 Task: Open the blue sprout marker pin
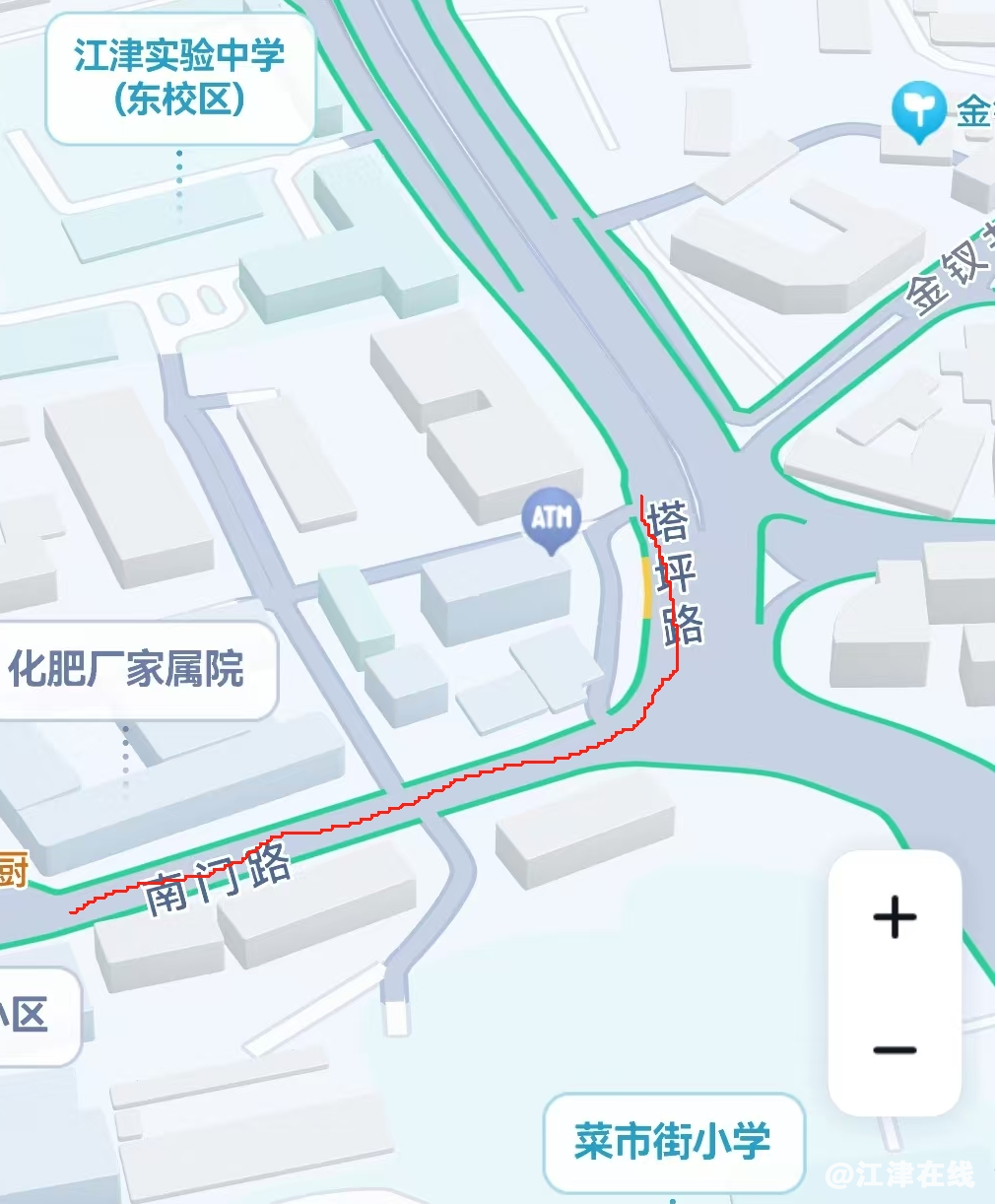point(919,110)
